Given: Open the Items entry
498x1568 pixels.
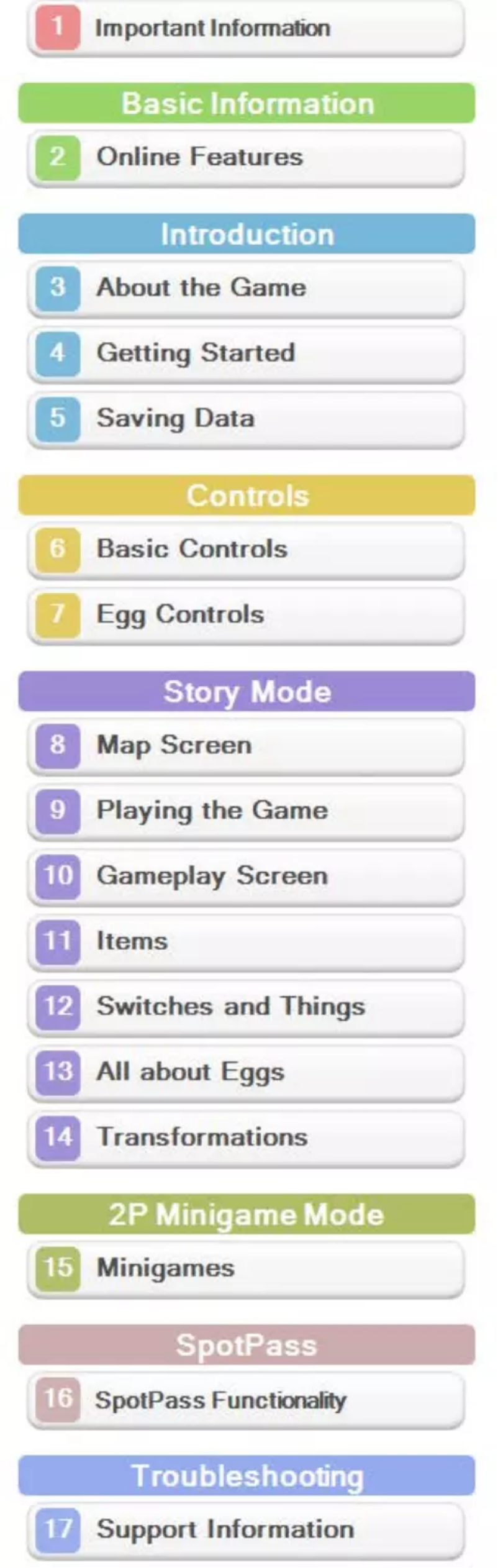Looking at the screenshot, I should click(246, 941).
